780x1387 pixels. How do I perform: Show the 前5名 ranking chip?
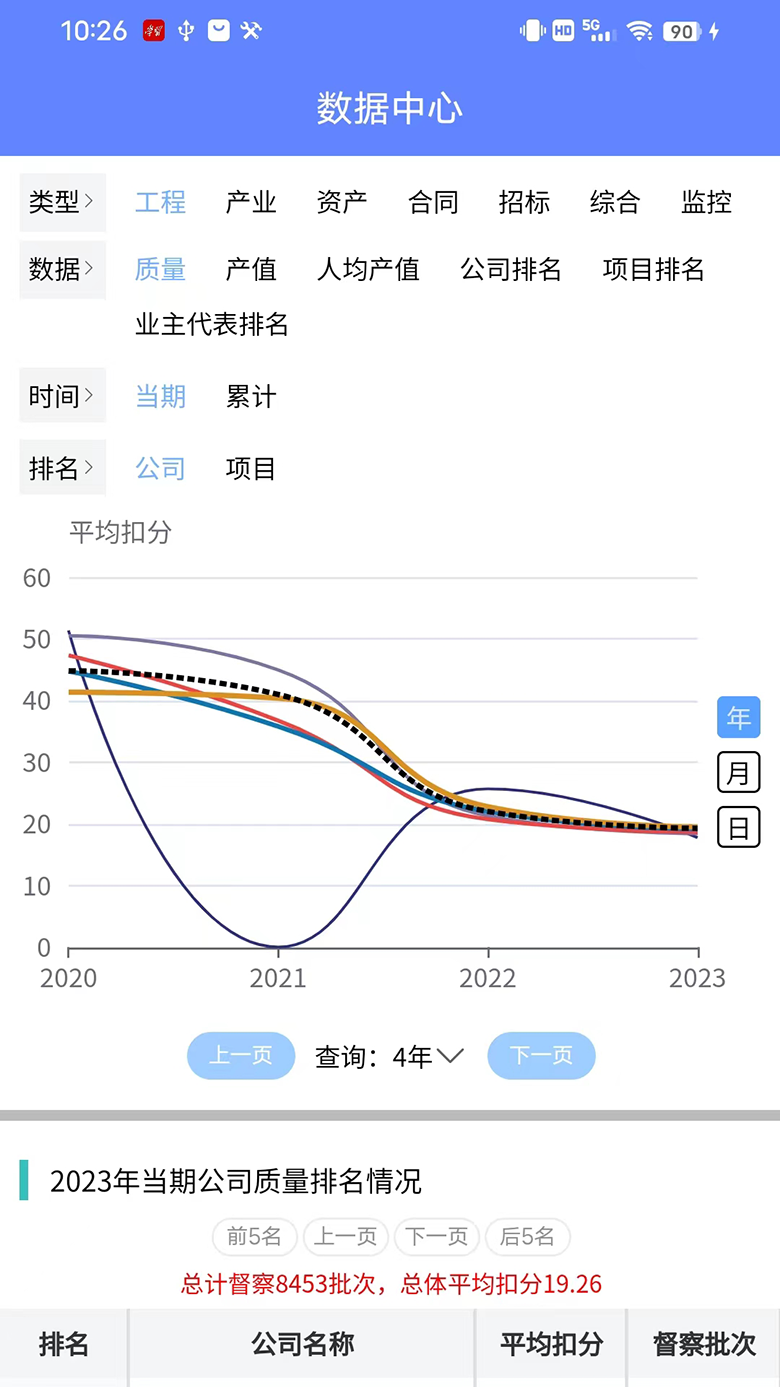[x=254, y=1237]
